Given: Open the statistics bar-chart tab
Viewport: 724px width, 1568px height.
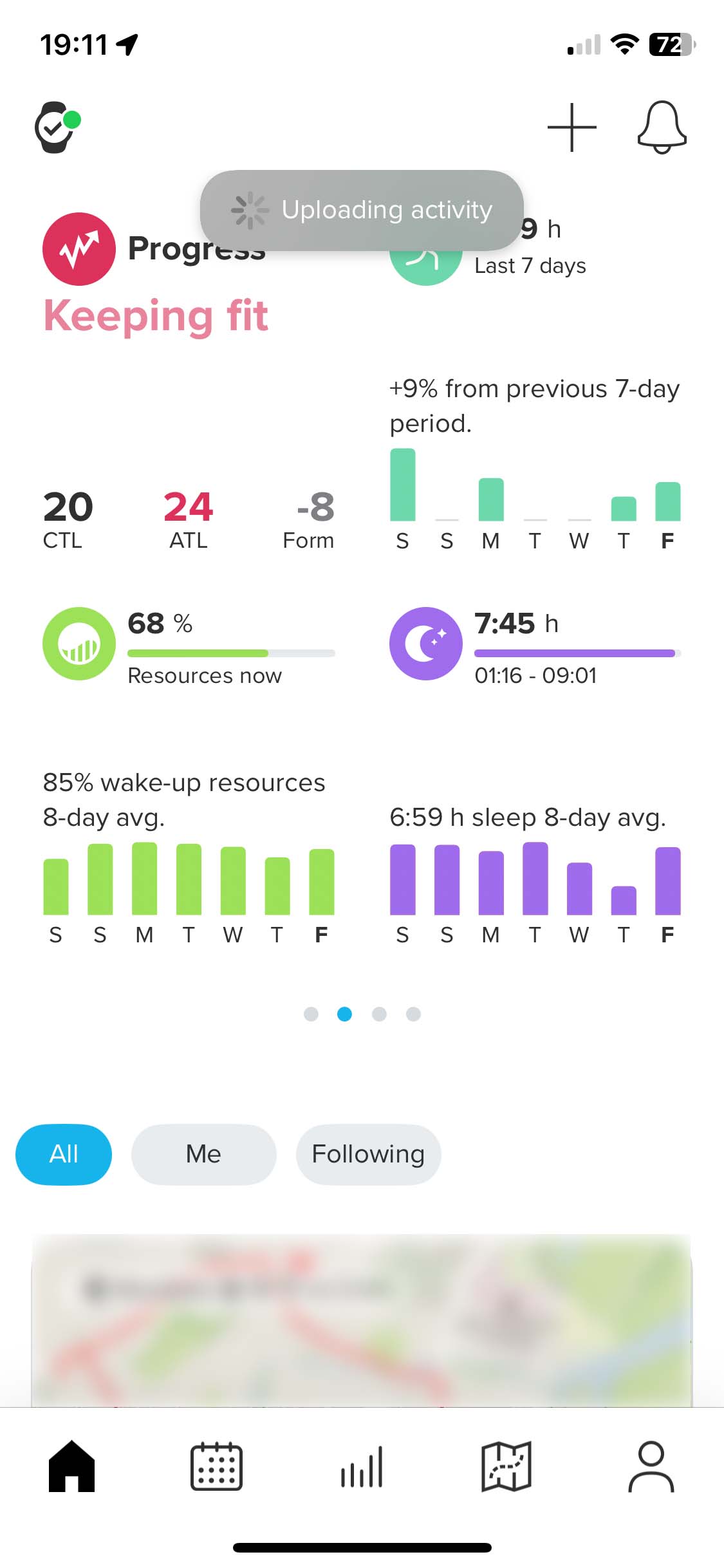Looking at the screenshot, I should point(362,1466).
